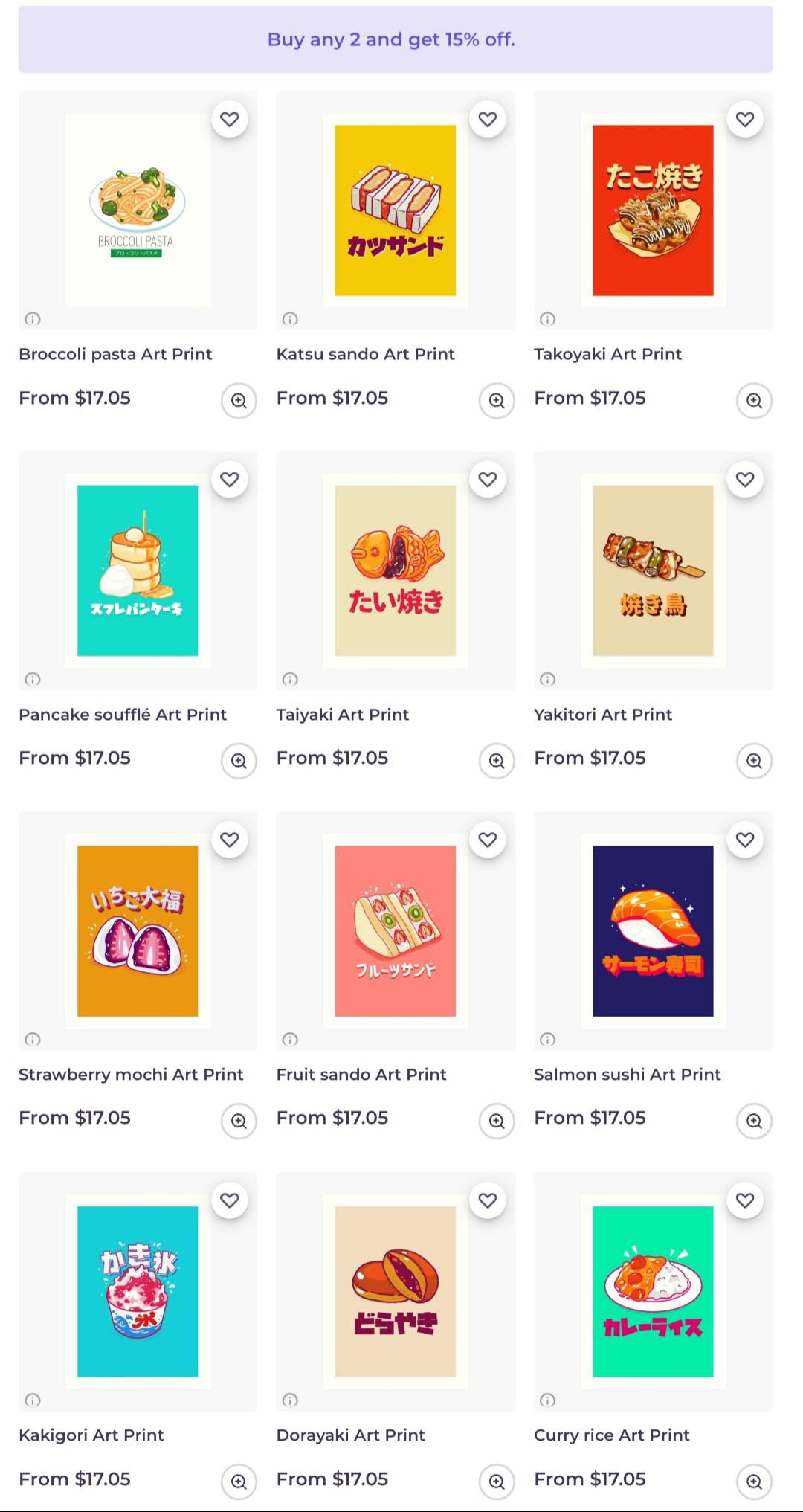This screenshot has width=803, height=1512.
Task: Open the Kakigori Art Print tile
Action: point(138,1292)
